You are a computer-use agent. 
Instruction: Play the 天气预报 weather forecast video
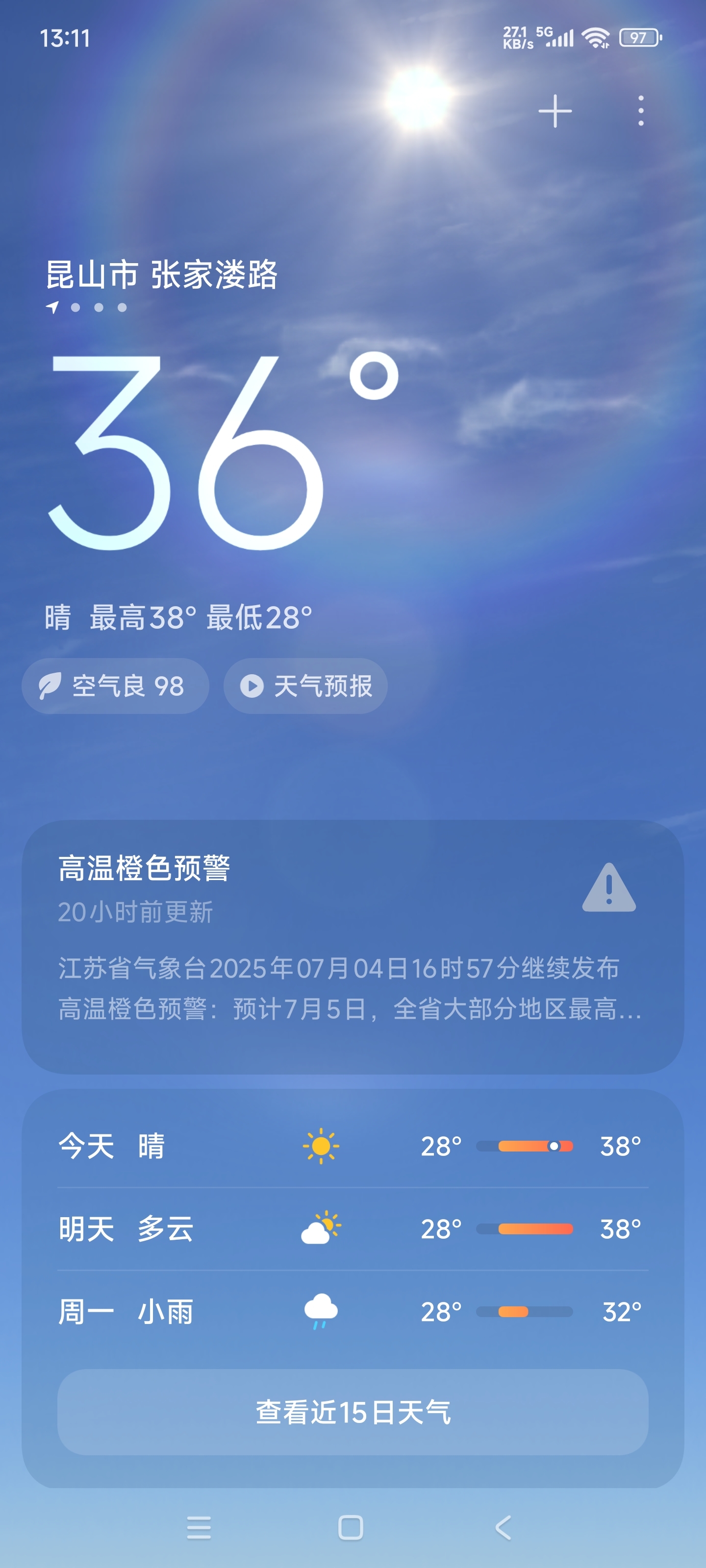[305, 686]
